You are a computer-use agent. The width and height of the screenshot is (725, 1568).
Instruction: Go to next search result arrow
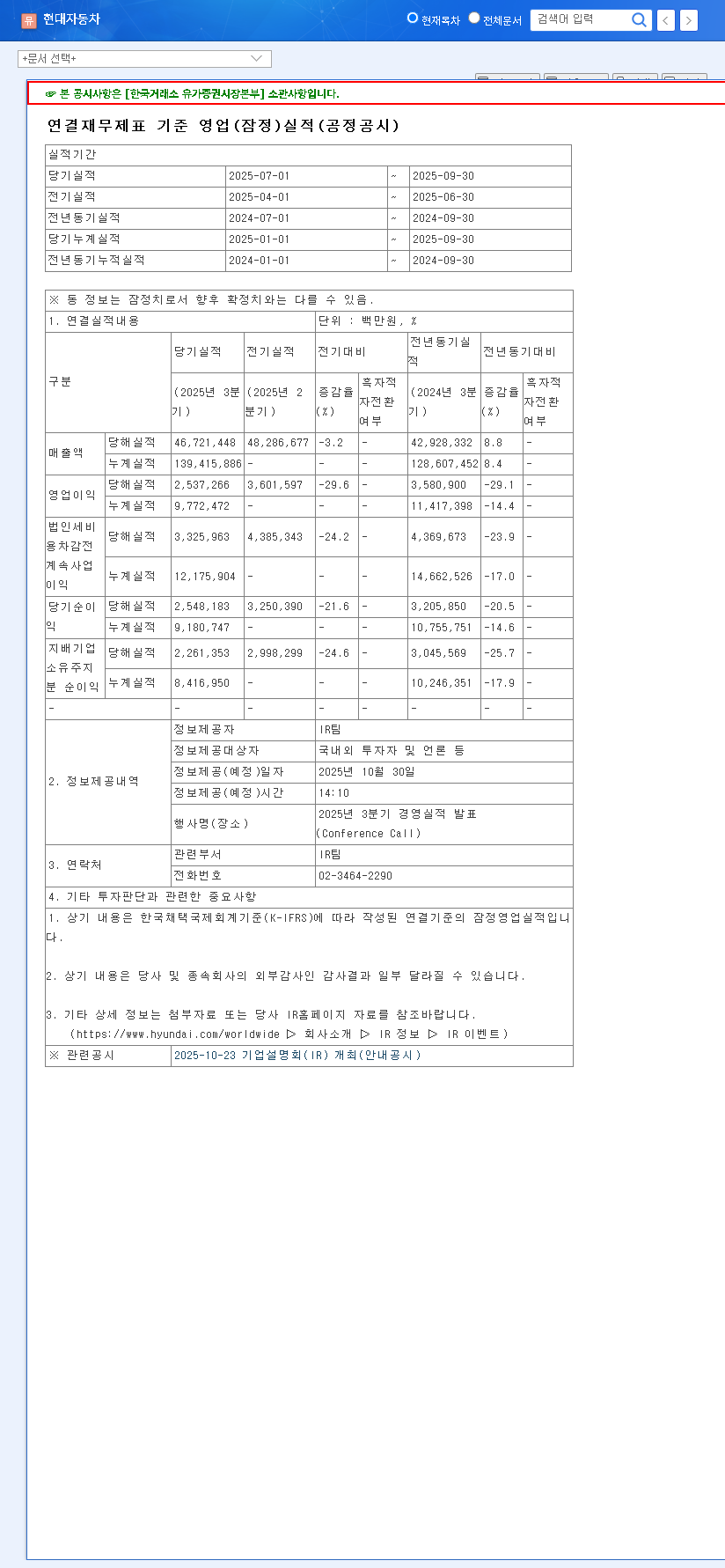tap(689, 20)
